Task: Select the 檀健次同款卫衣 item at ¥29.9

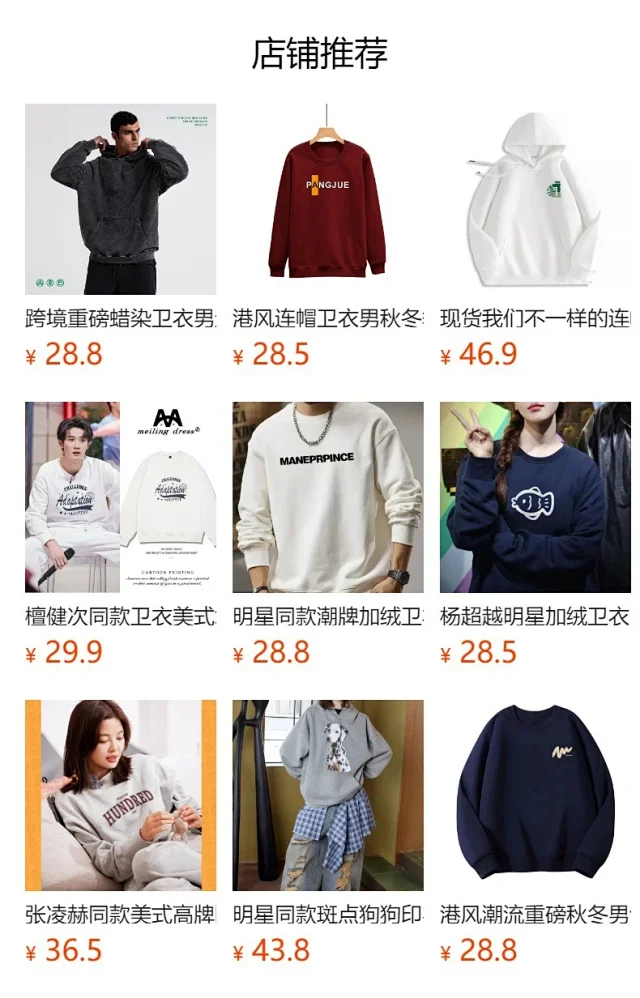Action: pyautogui.click(x=120, y=497)
